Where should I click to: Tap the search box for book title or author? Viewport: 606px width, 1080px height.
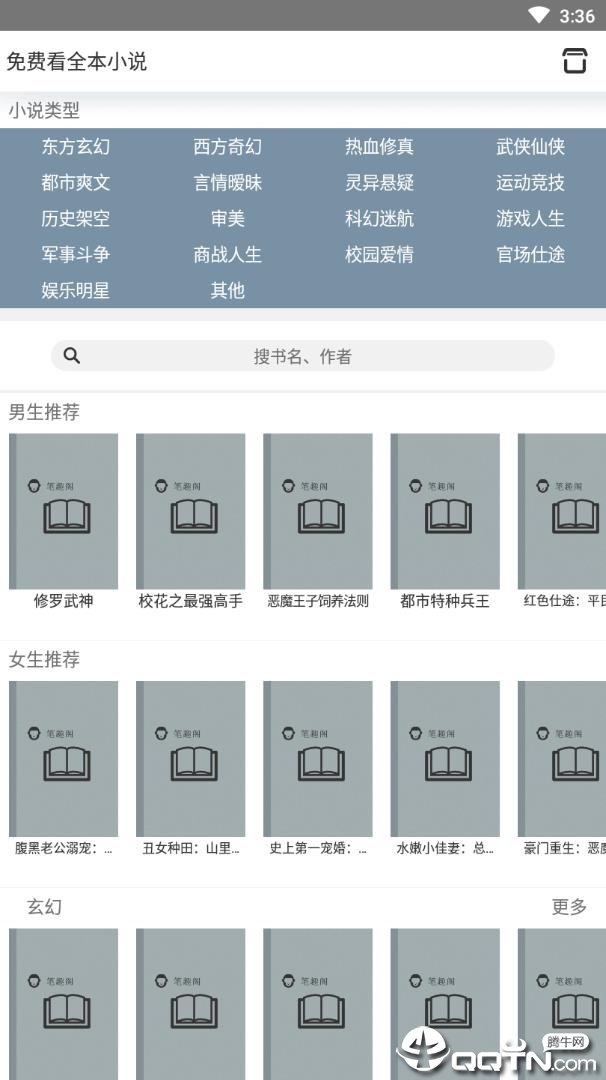302,356
